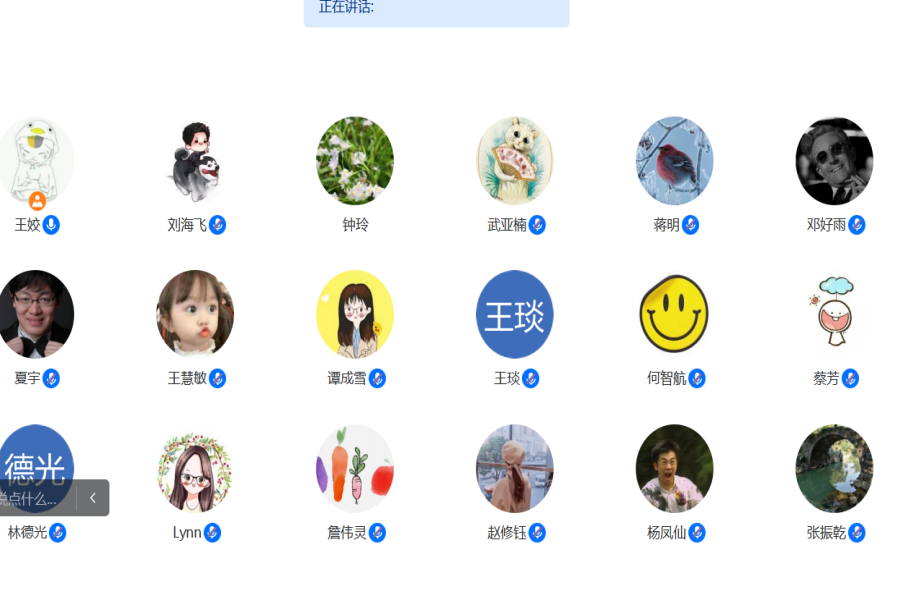Viewport: 900px width, 600px height.
Task: Open participant 王姣's avatar
Action: pyautogui.click(x=36, y=160)
